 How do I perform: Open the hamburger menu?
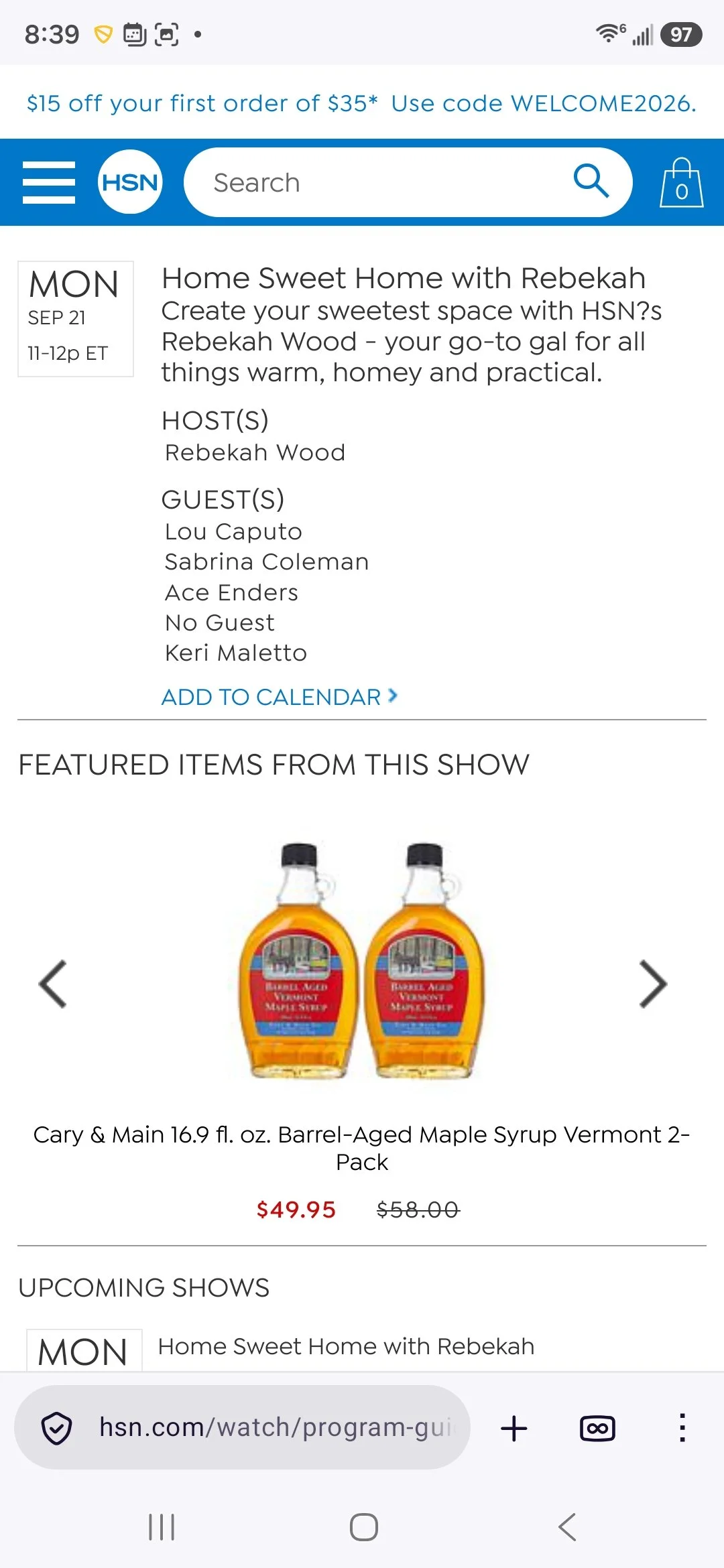click(x=49, y=182)
